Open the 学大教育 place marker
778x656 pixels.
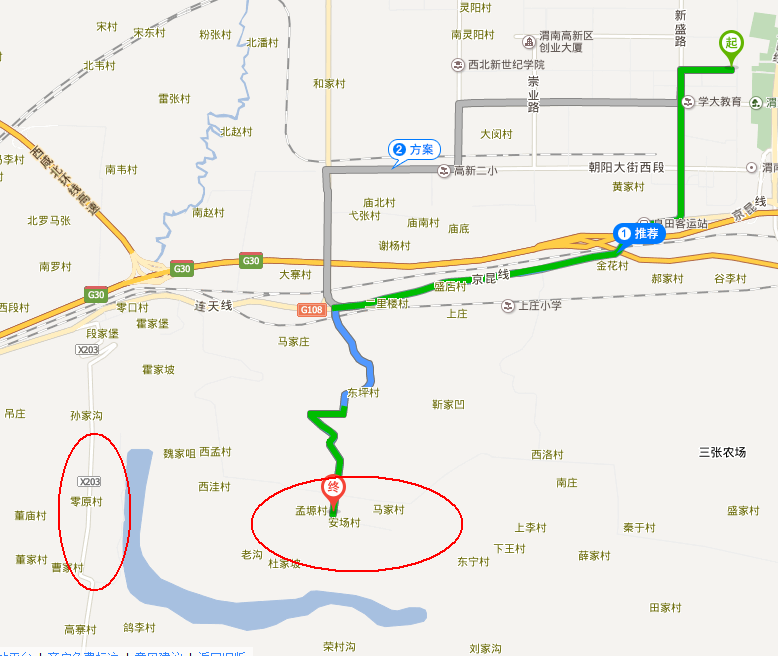(x=688, y=102)
